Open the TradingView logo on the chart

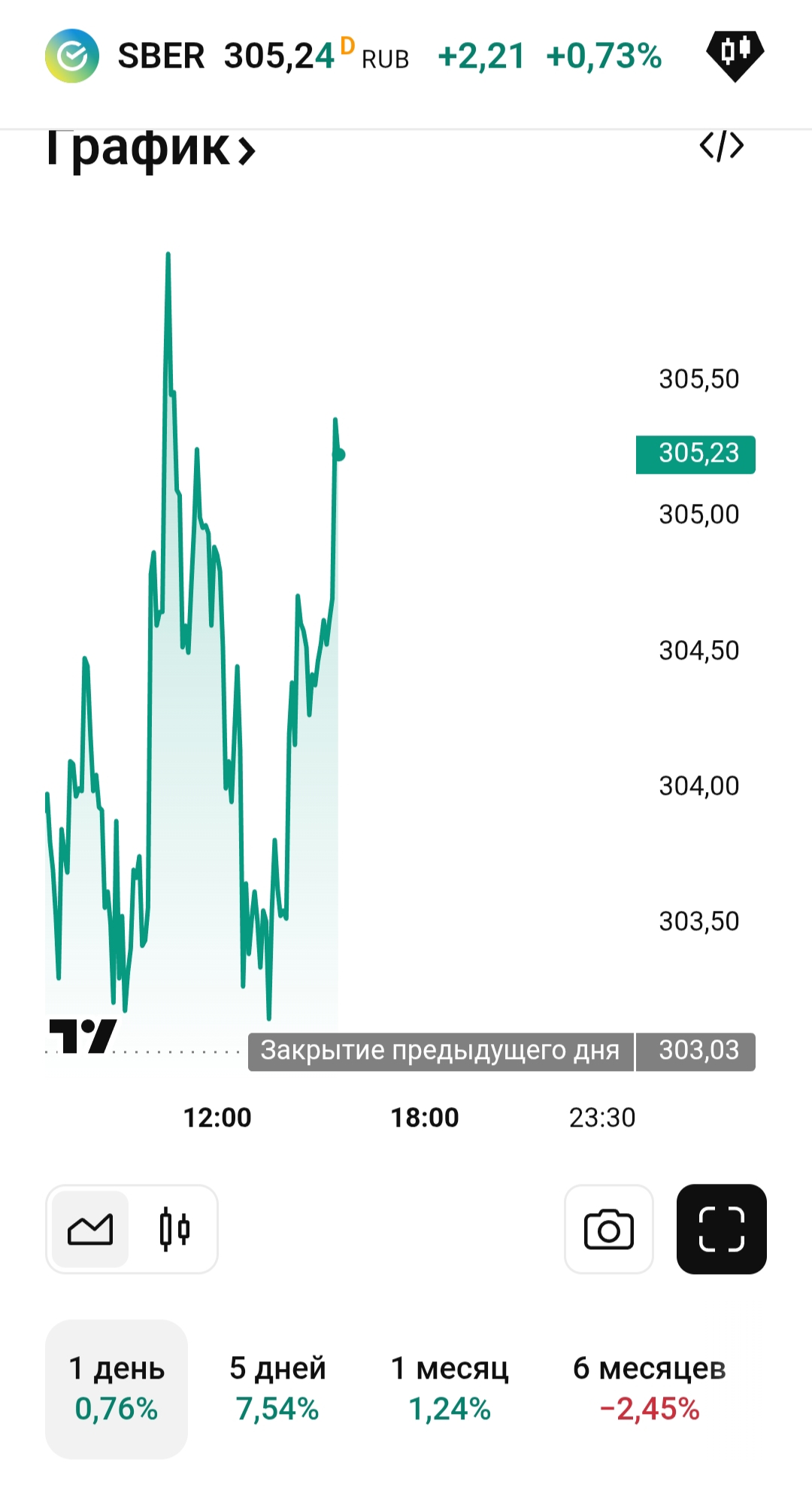pyautogui.click(x=83, y=1036)
